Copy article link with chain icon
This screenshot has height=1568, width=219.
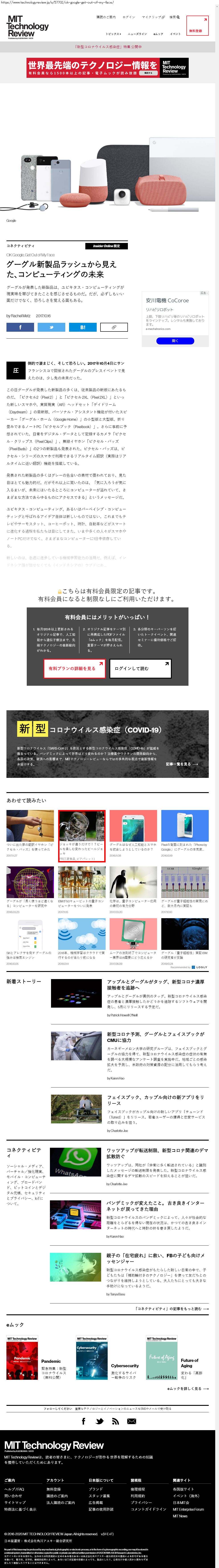click(x=113, y=327)
